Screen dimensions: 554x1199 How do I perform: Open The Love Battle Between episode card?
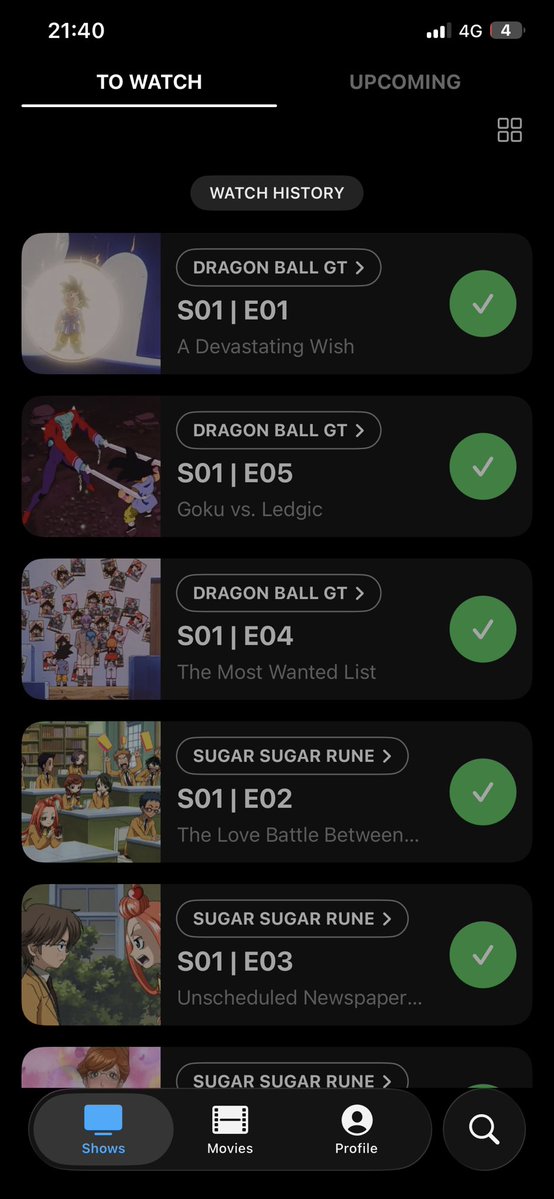click(x=276, y=792)
